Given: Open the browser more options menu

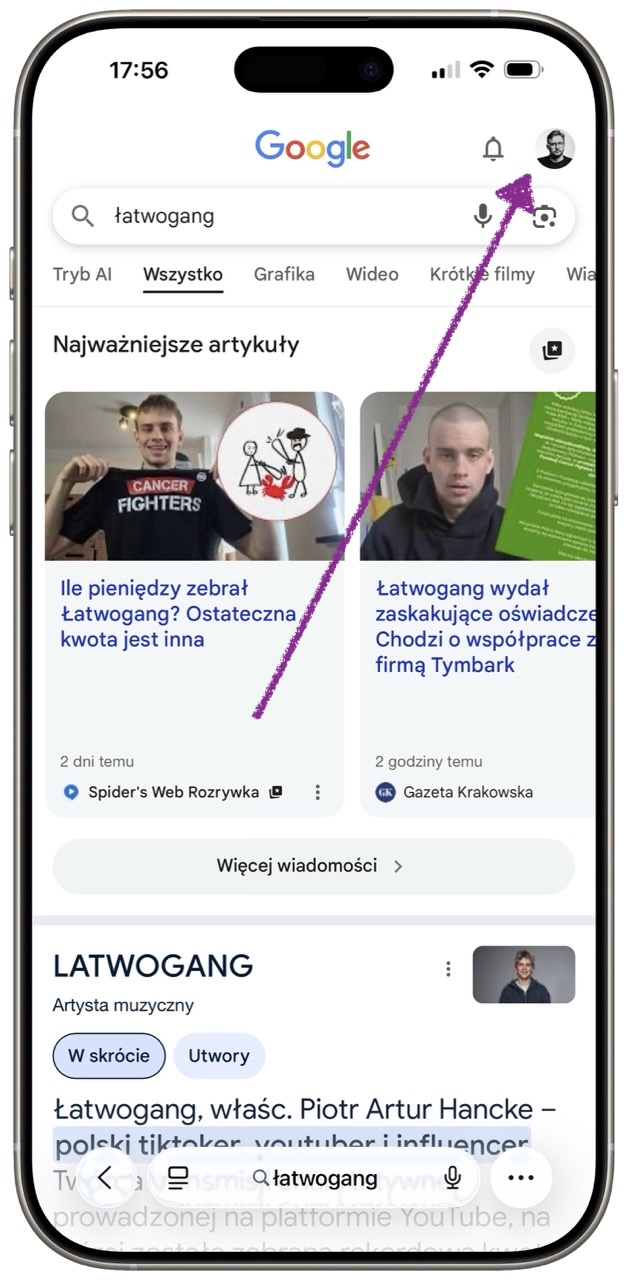Looking at the screenshot, I should pos(521,1177).
